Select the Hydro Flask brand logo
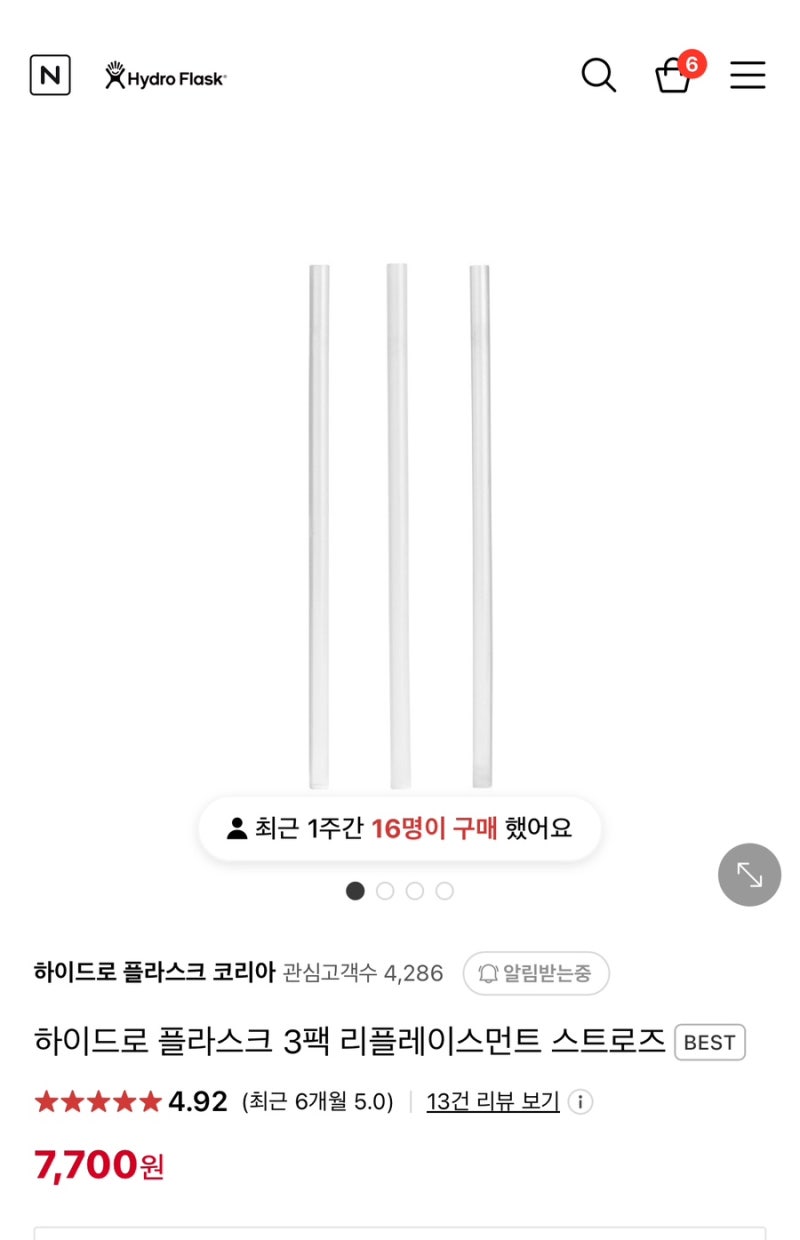Viewport: 800px width, 1240px height. click(x=166, y=74)
